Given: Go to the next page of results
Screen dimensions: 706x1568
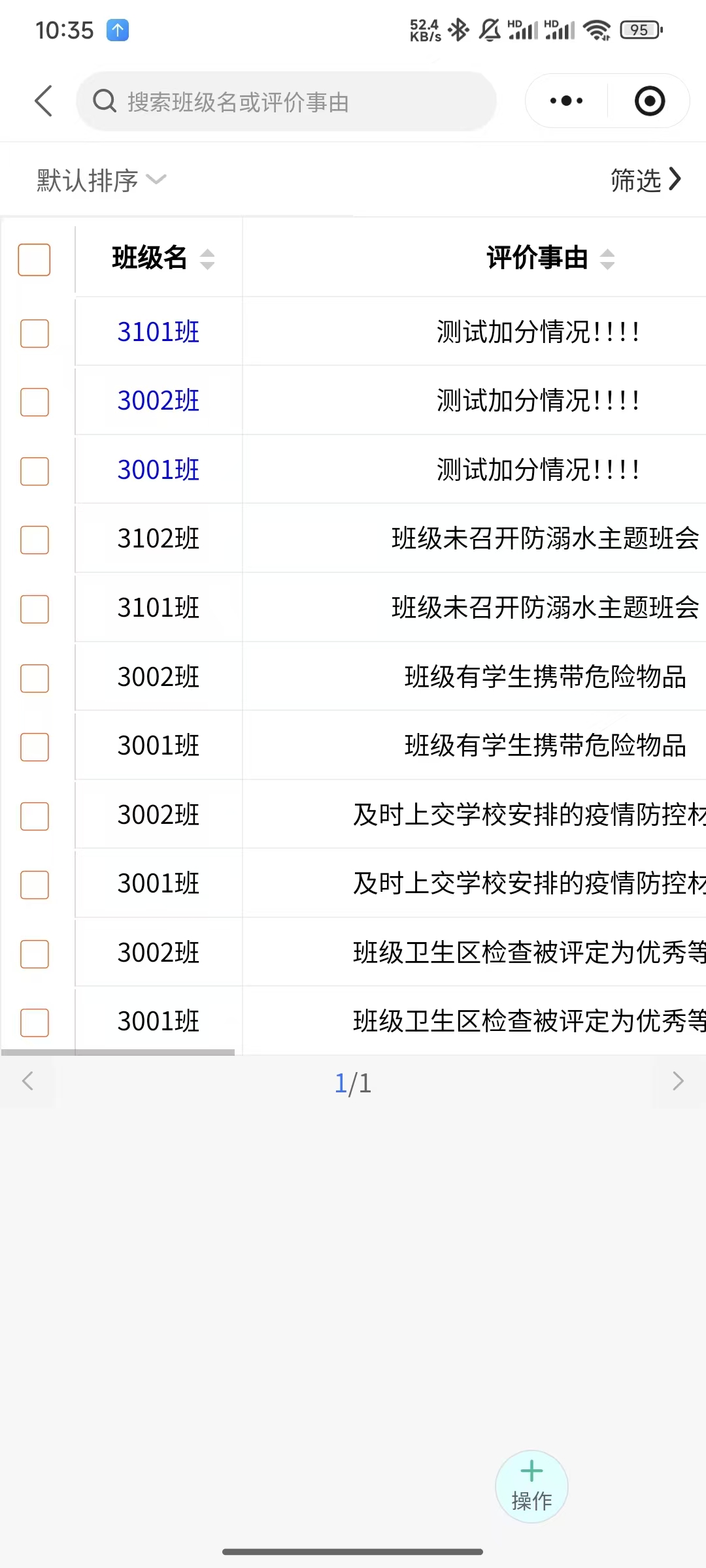Looking at the screenshot, I should 678,1081.
